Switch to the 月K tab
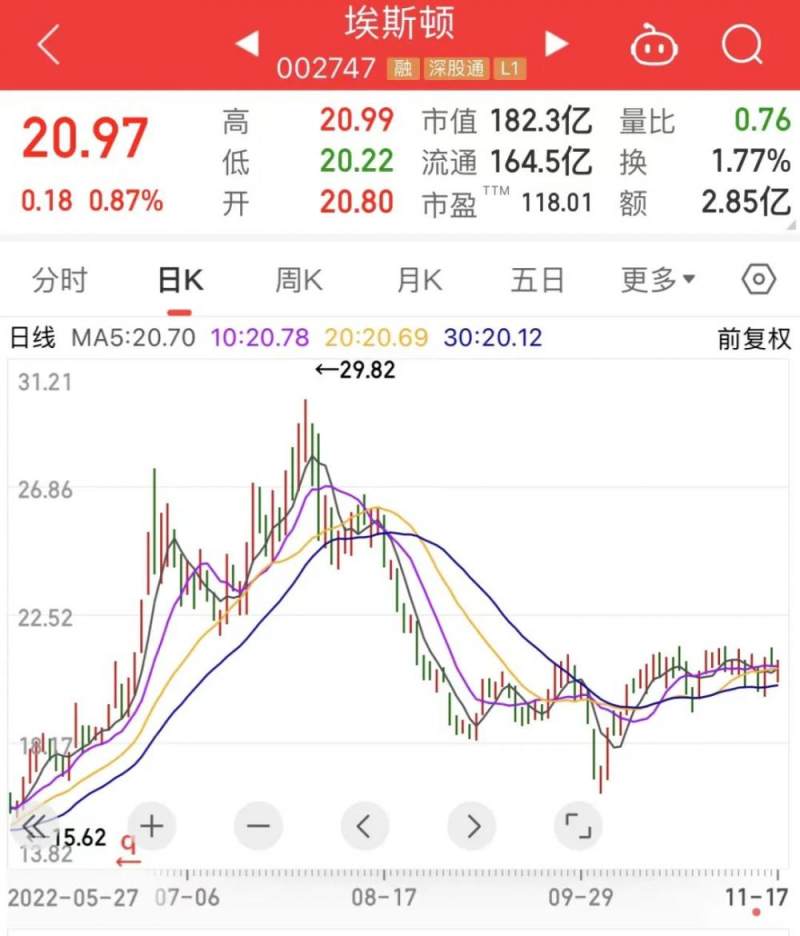This screenshot has height=936, width=800. tap(419, 281)
